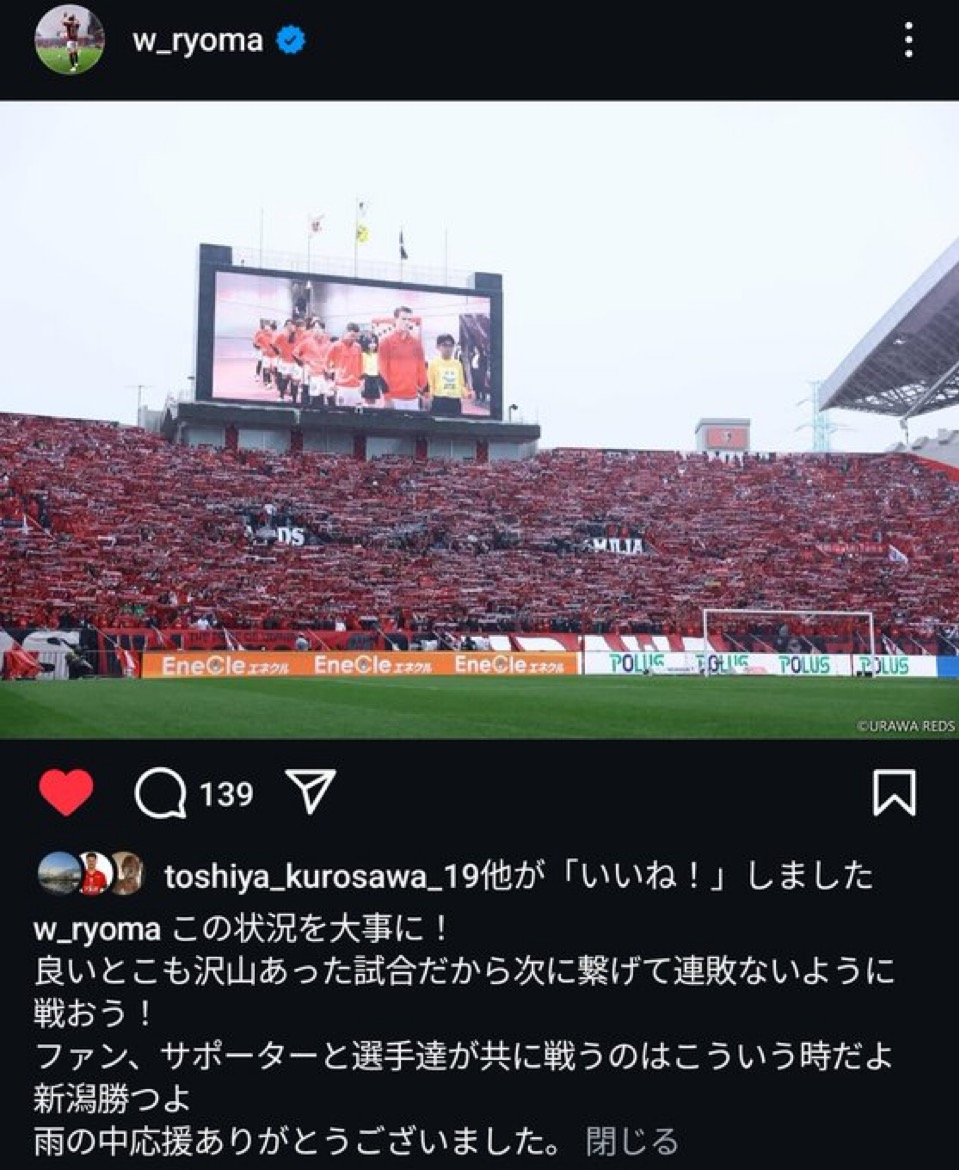Share the post via paper plane
Image resolution: width=959 pixels, height=1170 pixels.
click(x=310, y=792)
